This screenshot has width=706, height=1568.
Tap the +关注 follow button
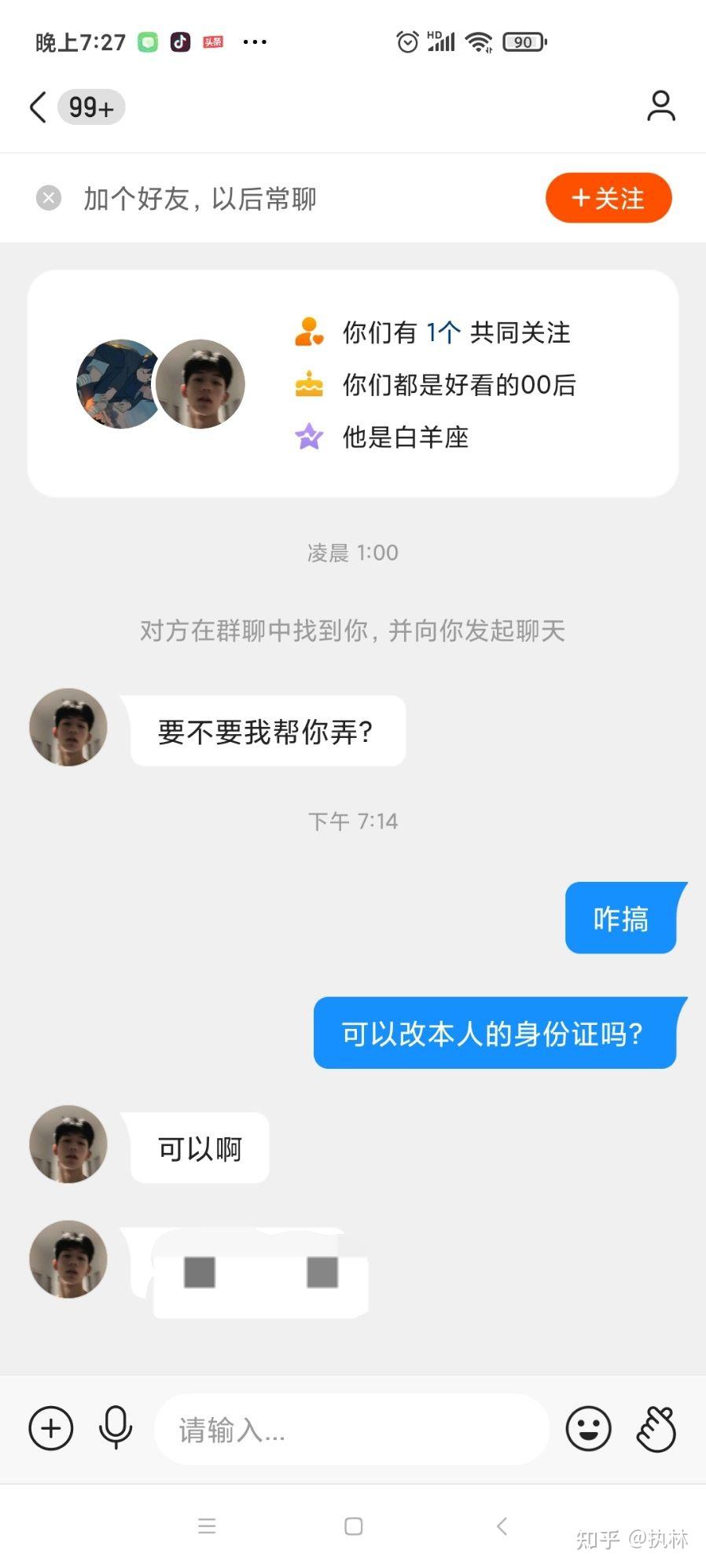(x=609, y=198)
